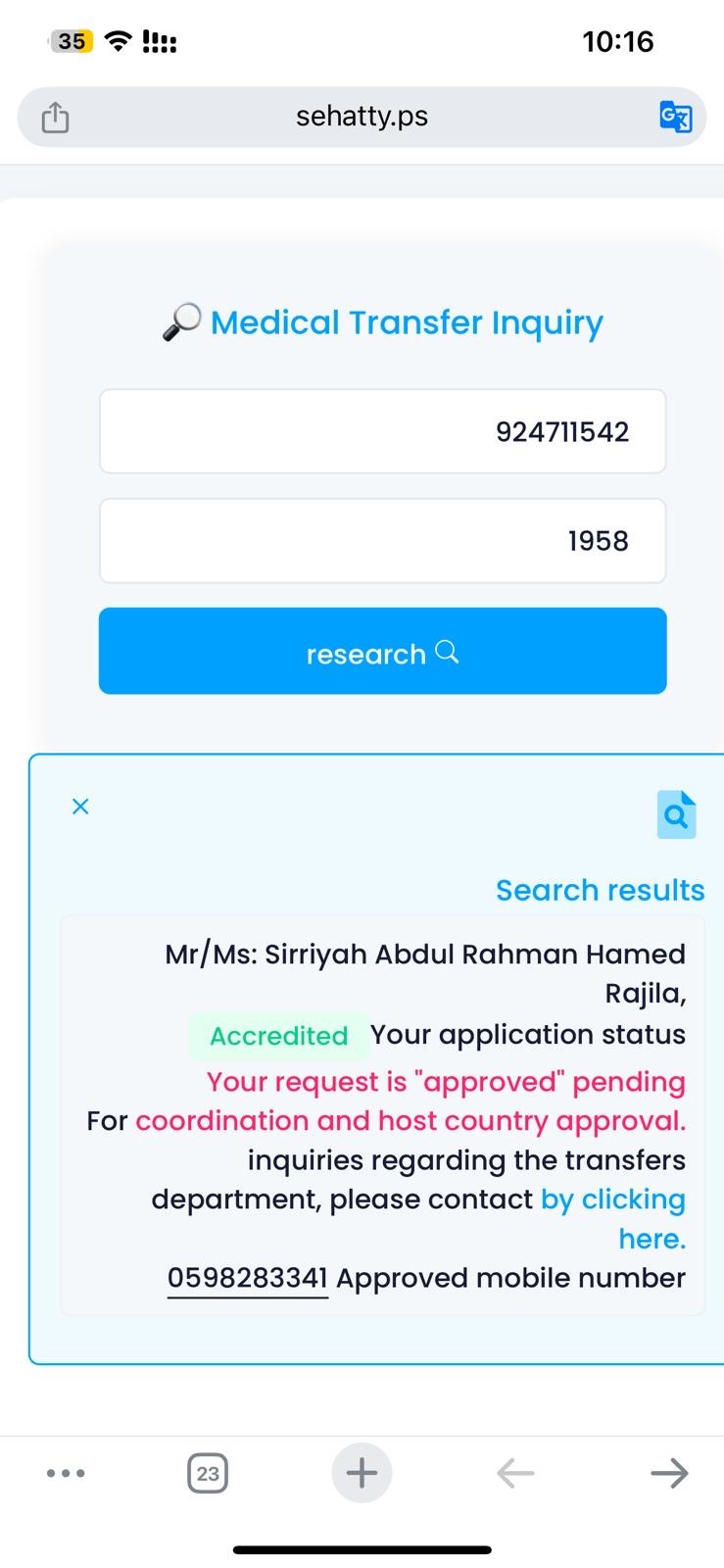Add a new browser tab
724x1568 pixels.
(362, 1473)
